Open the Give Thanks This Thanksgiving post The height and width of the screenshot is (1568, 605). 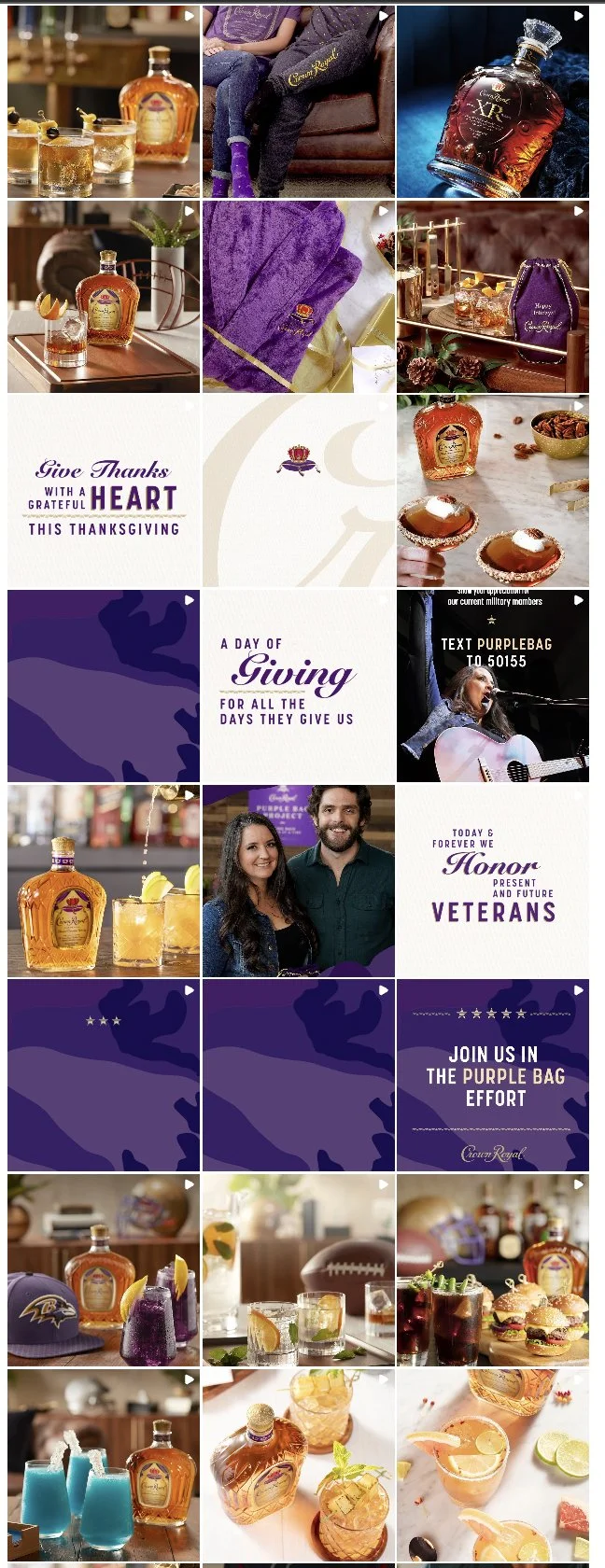tap(104, 491)
